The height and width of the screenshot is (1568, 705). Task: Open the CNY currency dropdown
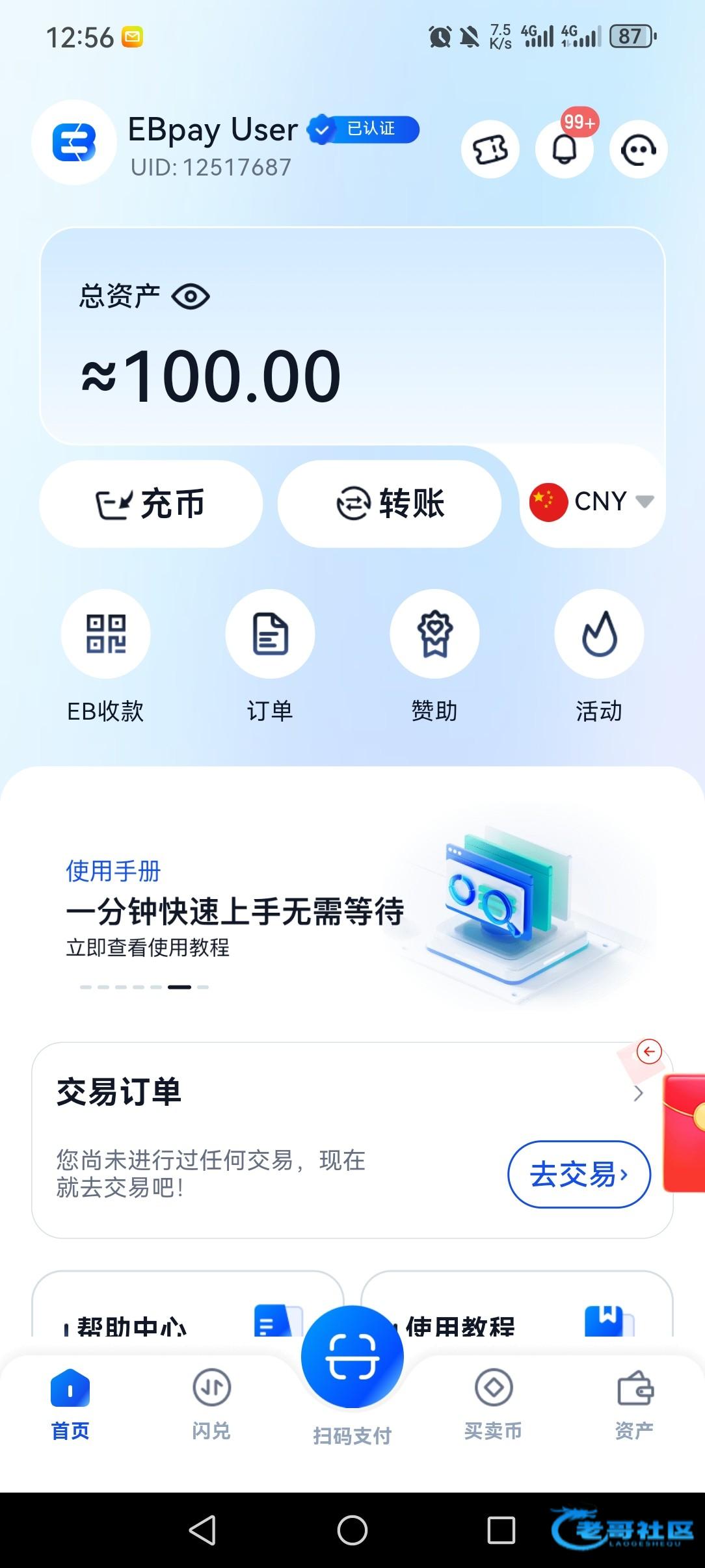tap(592, 502)
